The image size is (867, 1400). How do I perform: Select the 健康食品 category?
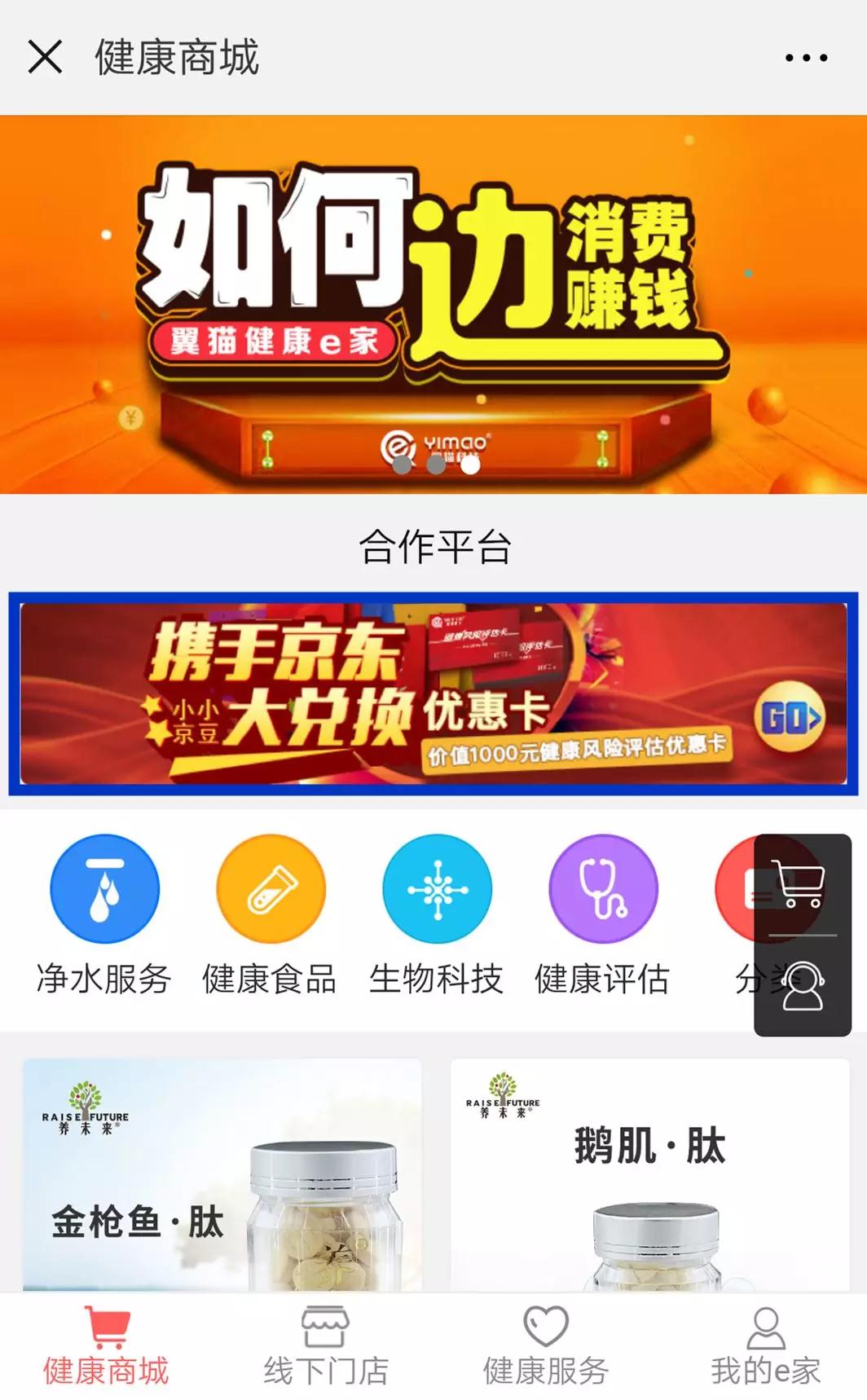(271, 914)
